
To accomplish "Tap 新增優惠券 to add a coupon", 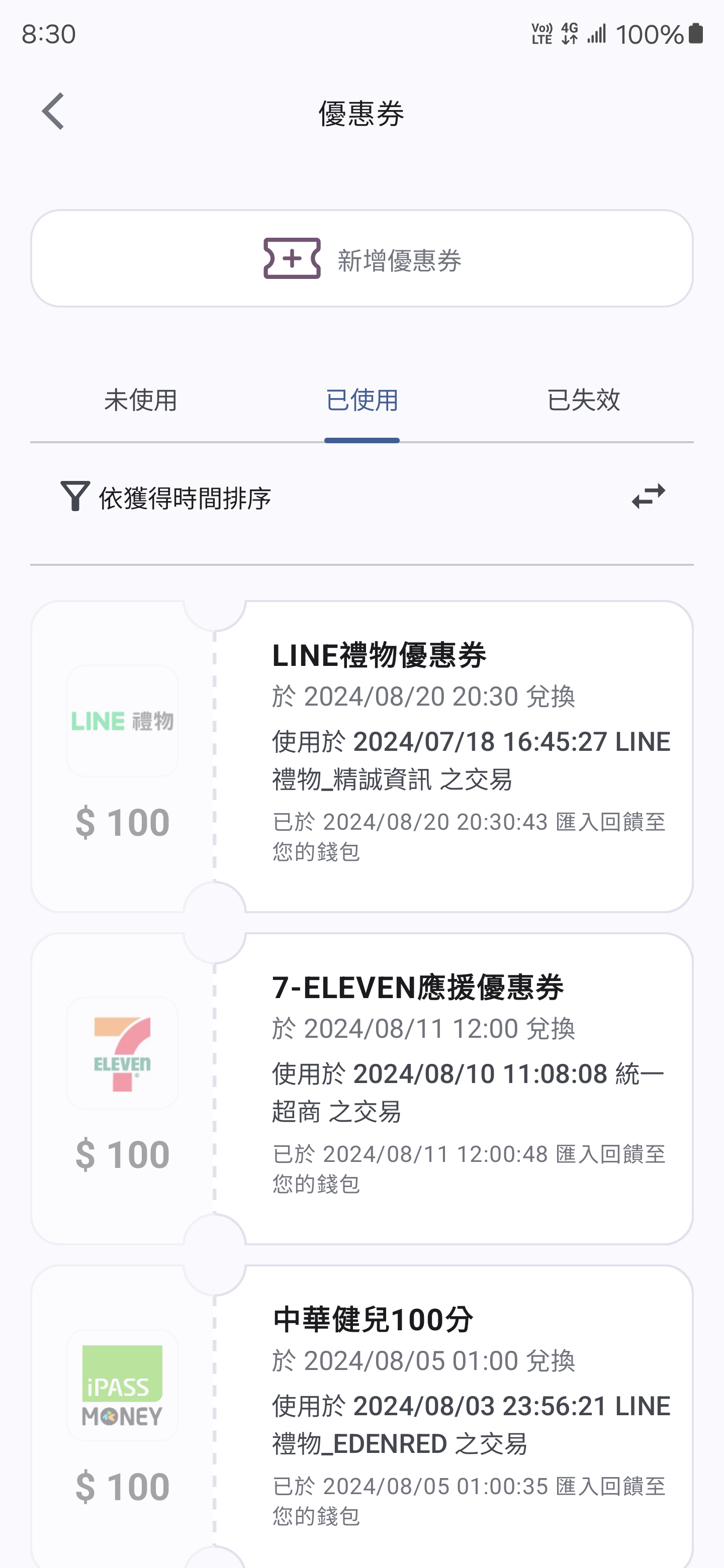I will 361,259.
